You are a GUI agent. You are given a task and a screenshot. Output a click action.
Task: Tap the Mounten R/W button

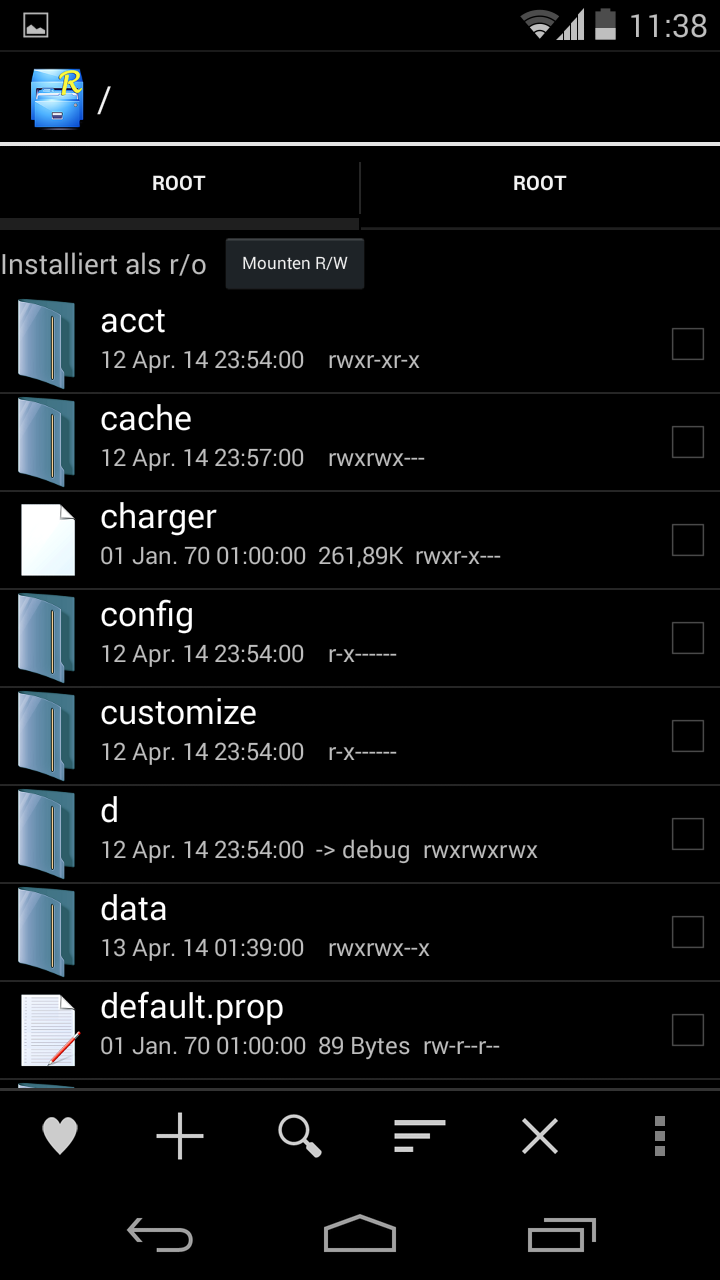pyautogui.click(x=294, y=264)
